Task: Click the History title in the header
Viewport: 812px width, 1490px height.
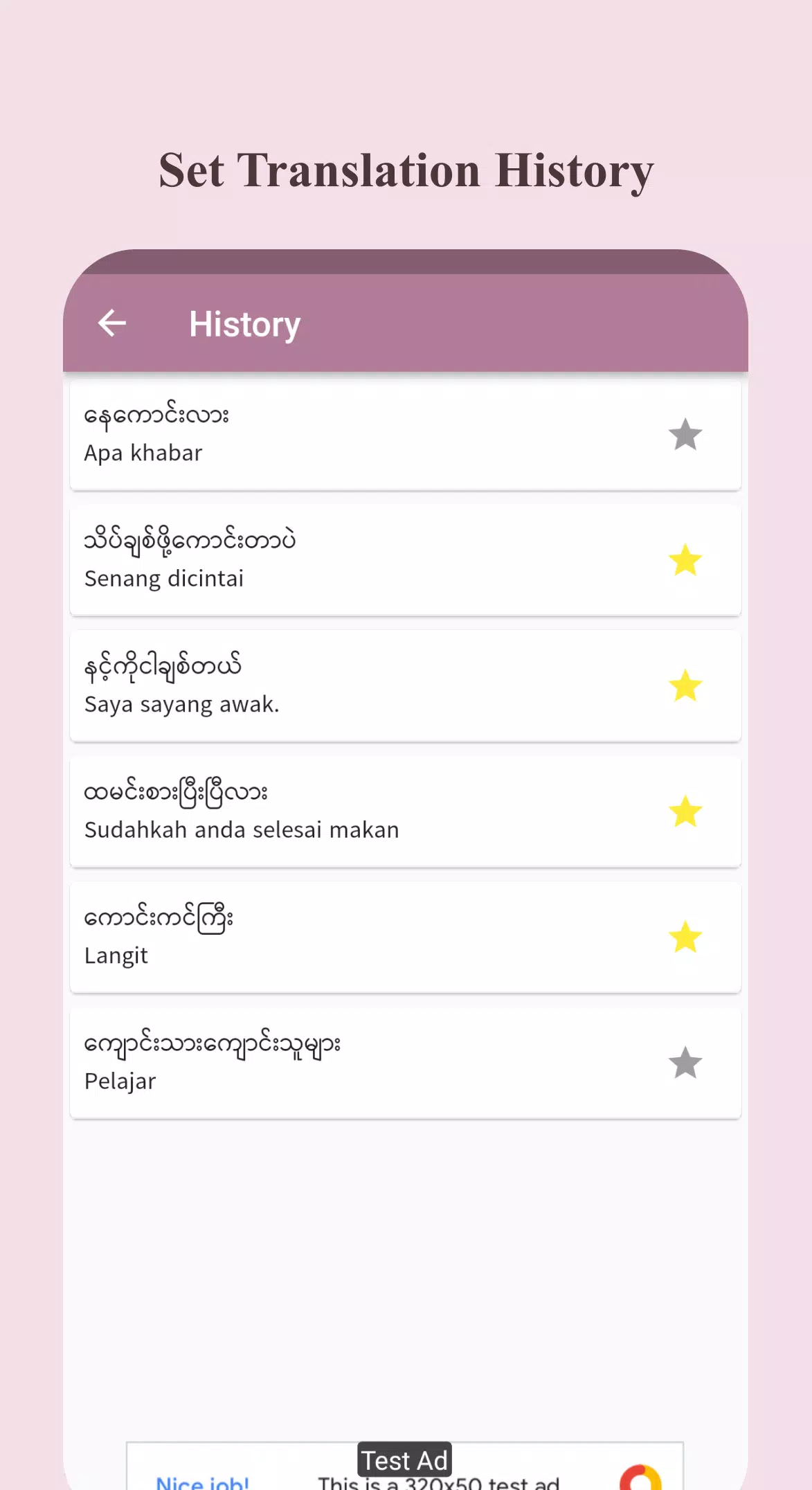Action: 244,323
